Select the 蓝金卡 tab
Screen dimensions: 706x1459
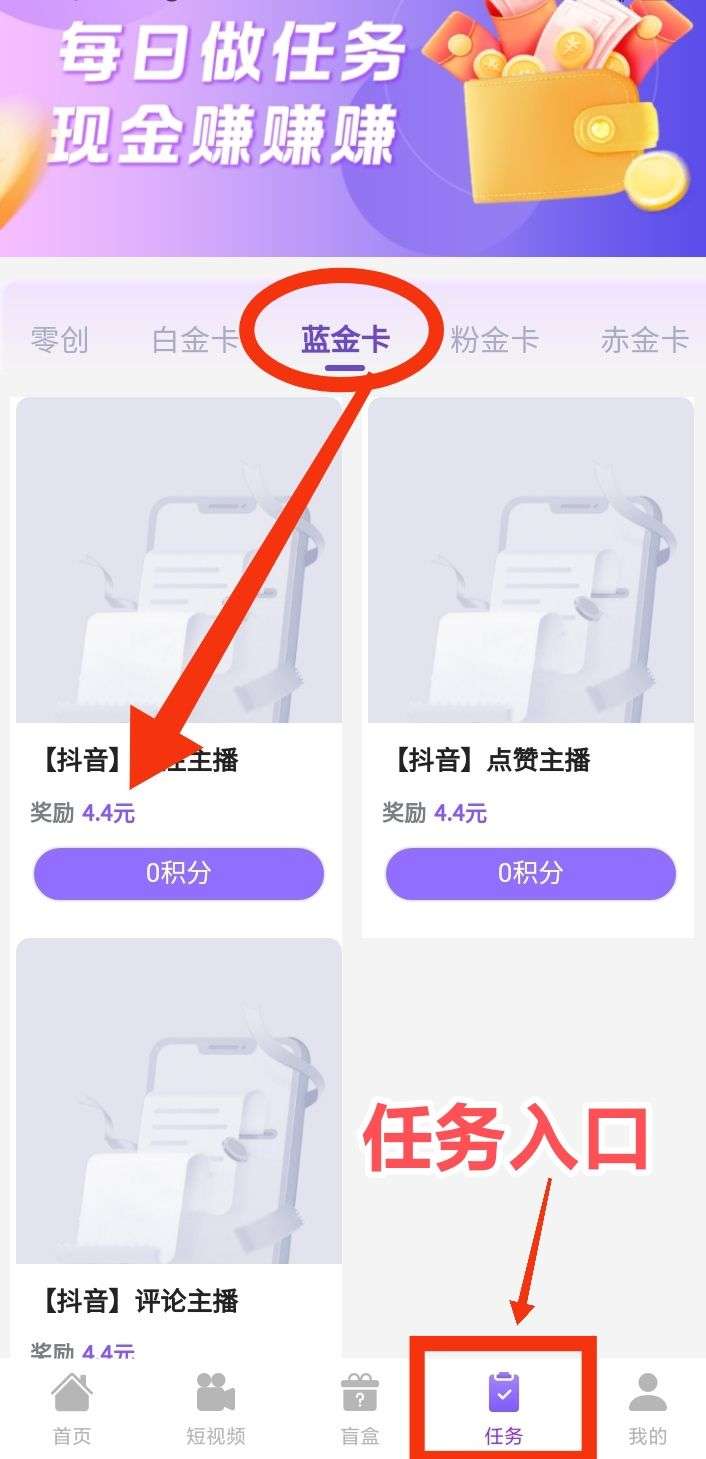pos(345,340)
